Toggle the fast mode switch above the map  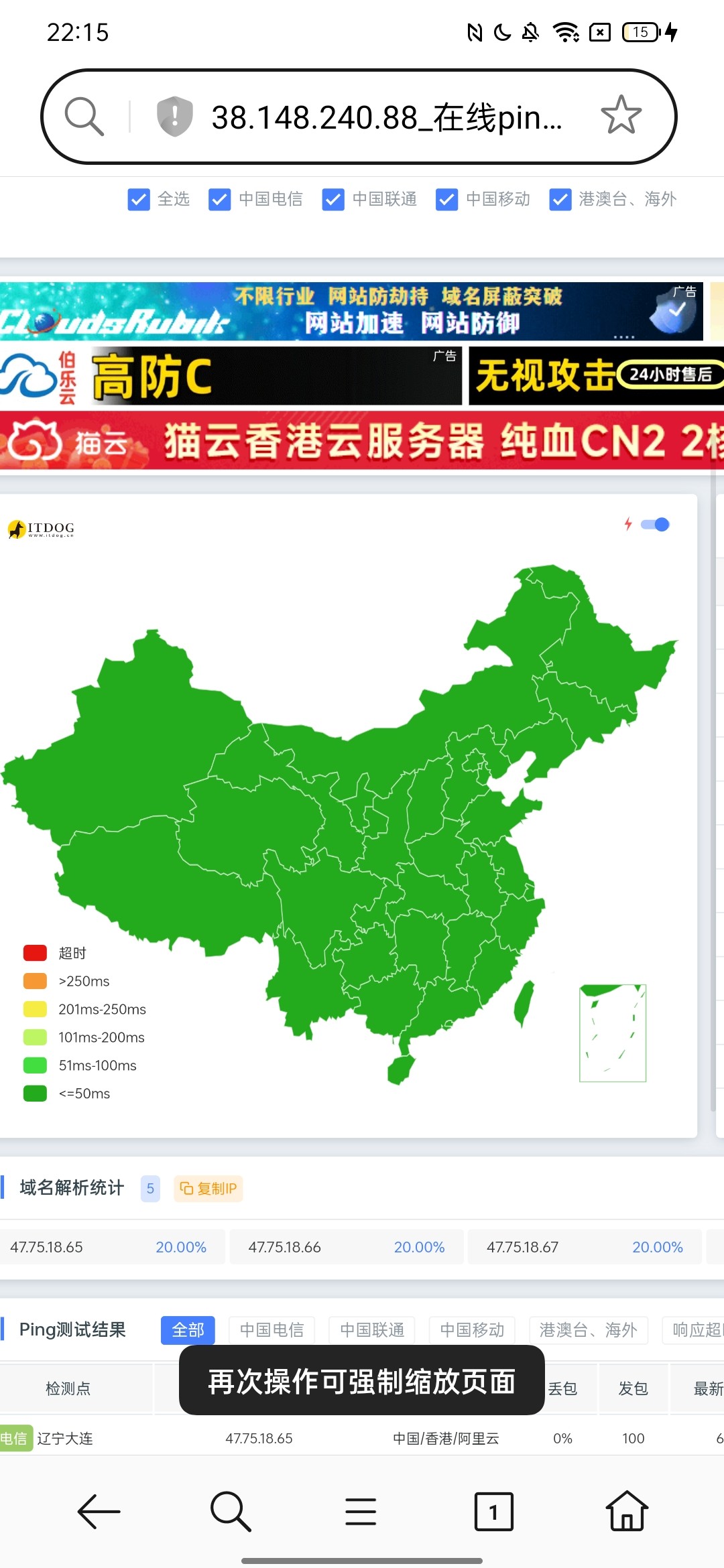point(655,525)
